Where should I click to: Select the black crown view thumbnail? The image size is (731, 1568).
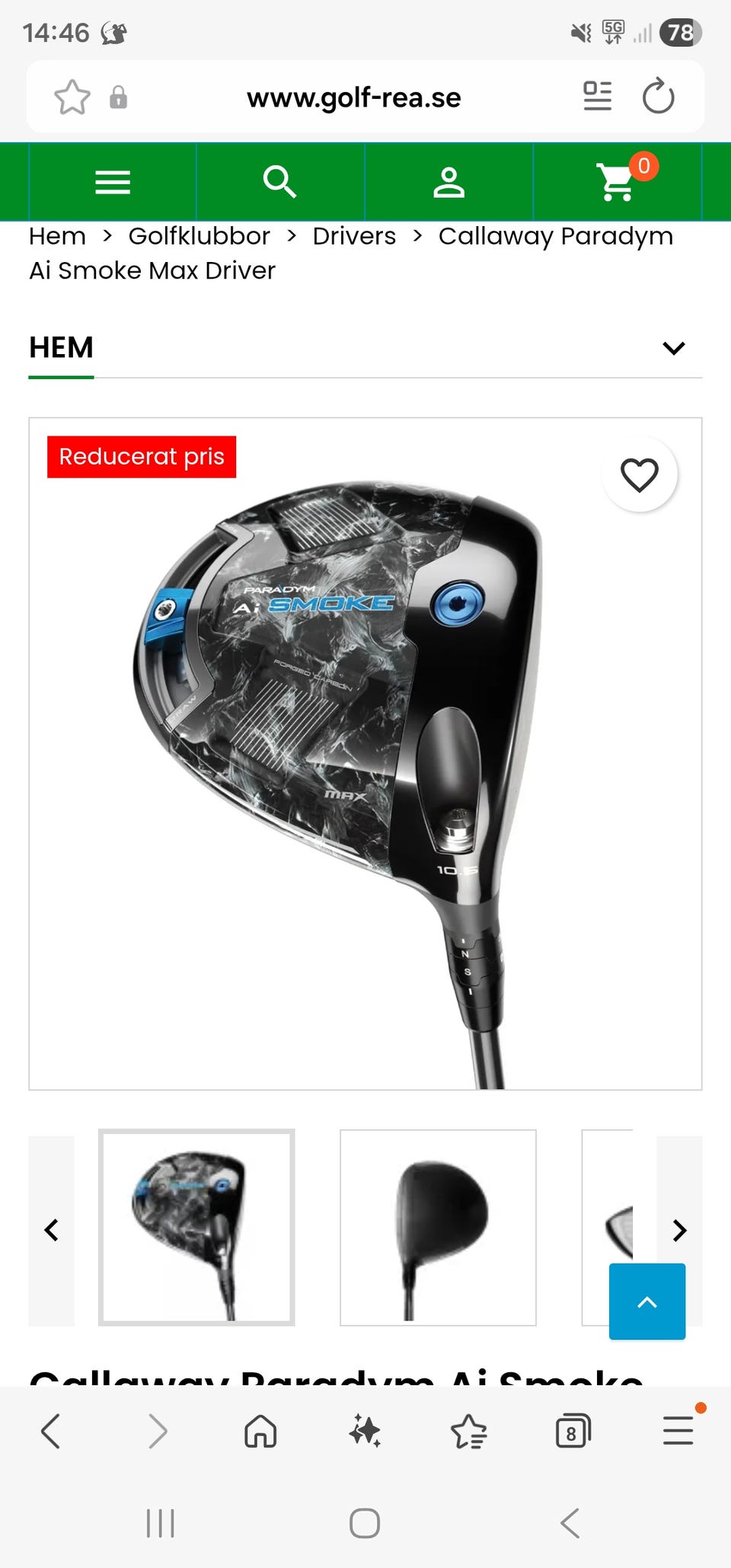[438, 1228]
